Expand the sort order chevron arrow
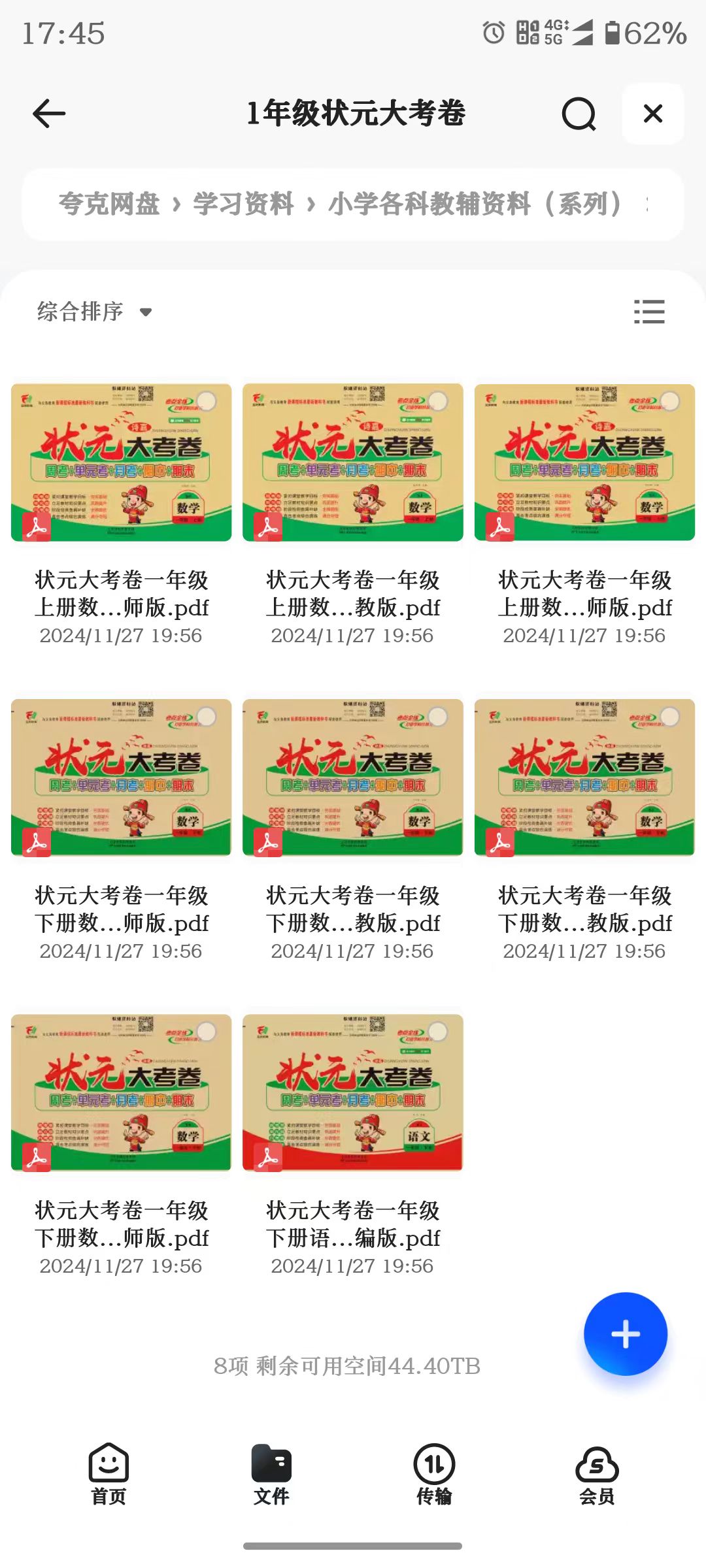Screen dimensions: 706x1568 [146, 312]
